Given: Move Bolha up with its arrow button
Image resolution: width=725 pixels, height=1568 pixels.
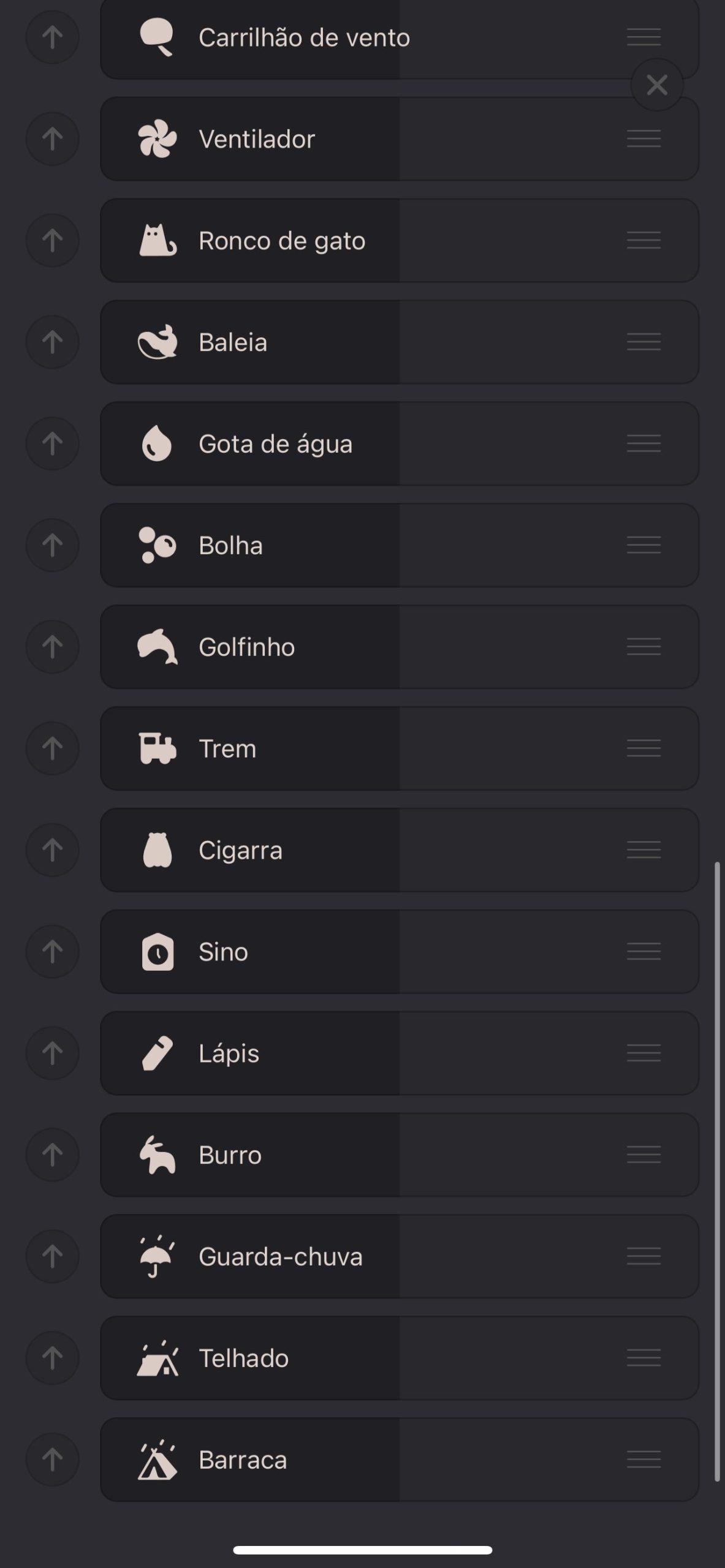Looking at the screenshot, I should tap(52, 545).
